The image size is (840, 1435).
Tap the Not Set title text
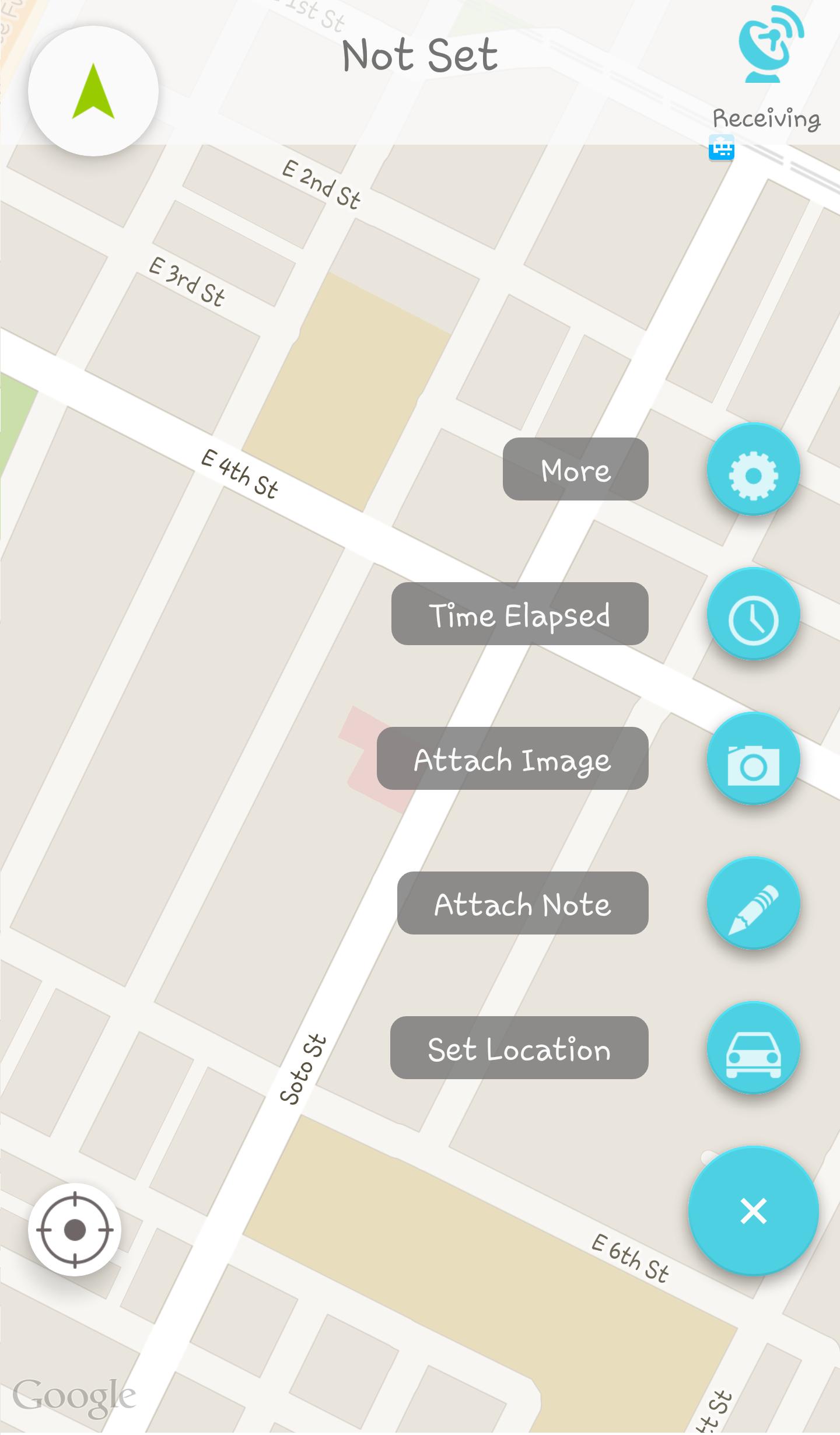[x=419, y=53]
